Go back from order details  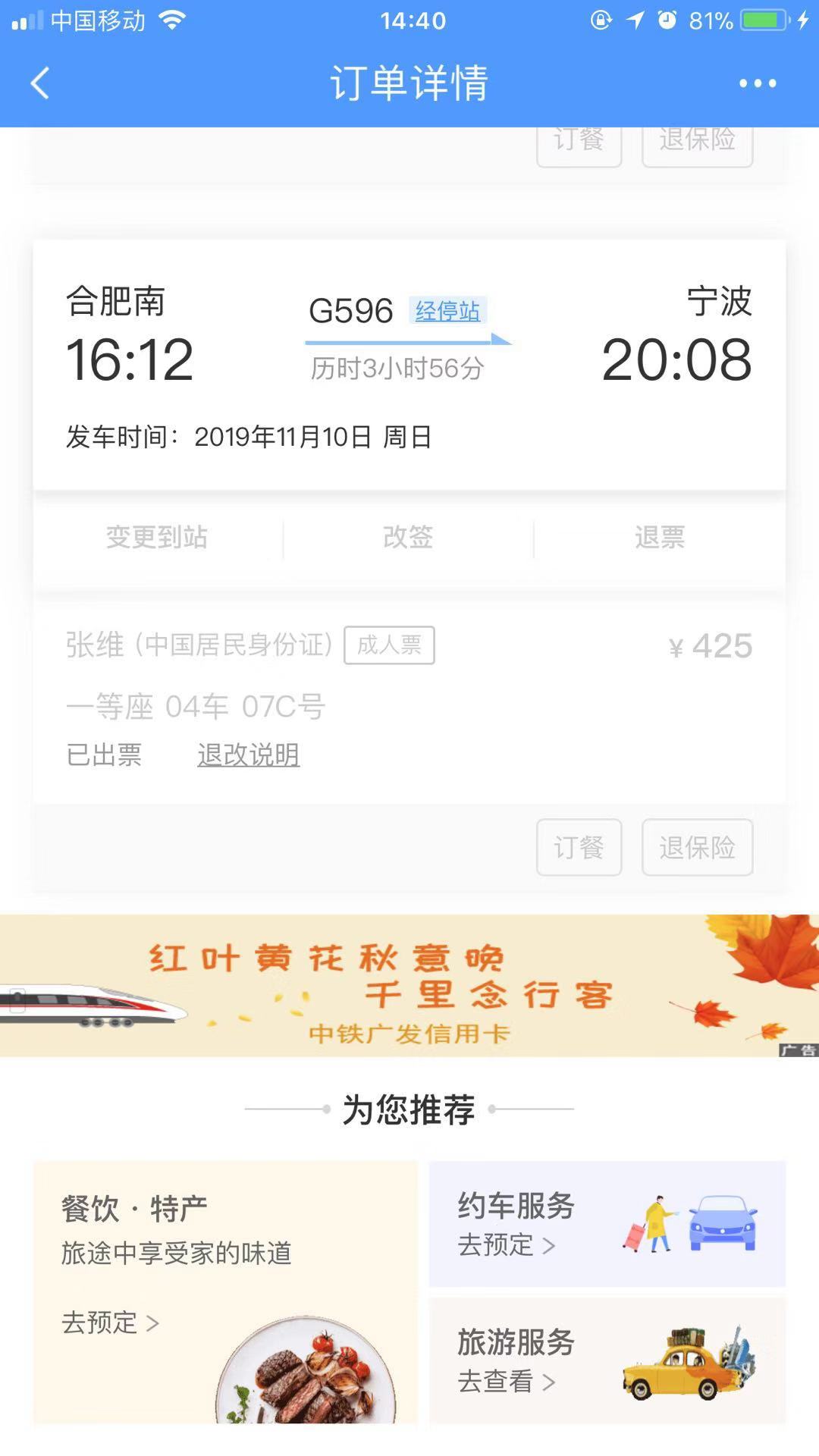pos(40,83)
